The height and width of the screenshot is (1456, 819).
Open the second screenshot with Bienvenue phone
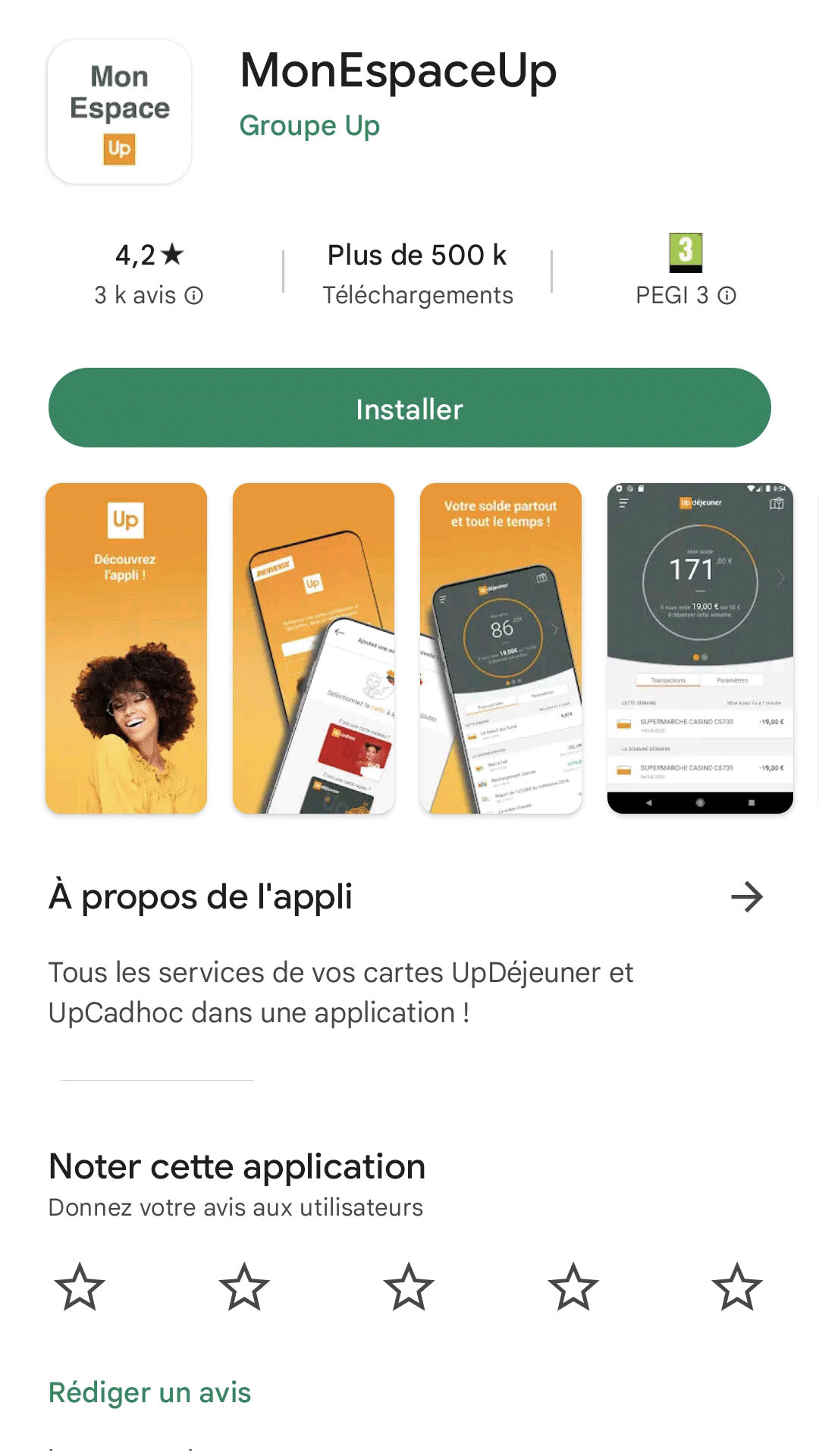pos(313,648)
